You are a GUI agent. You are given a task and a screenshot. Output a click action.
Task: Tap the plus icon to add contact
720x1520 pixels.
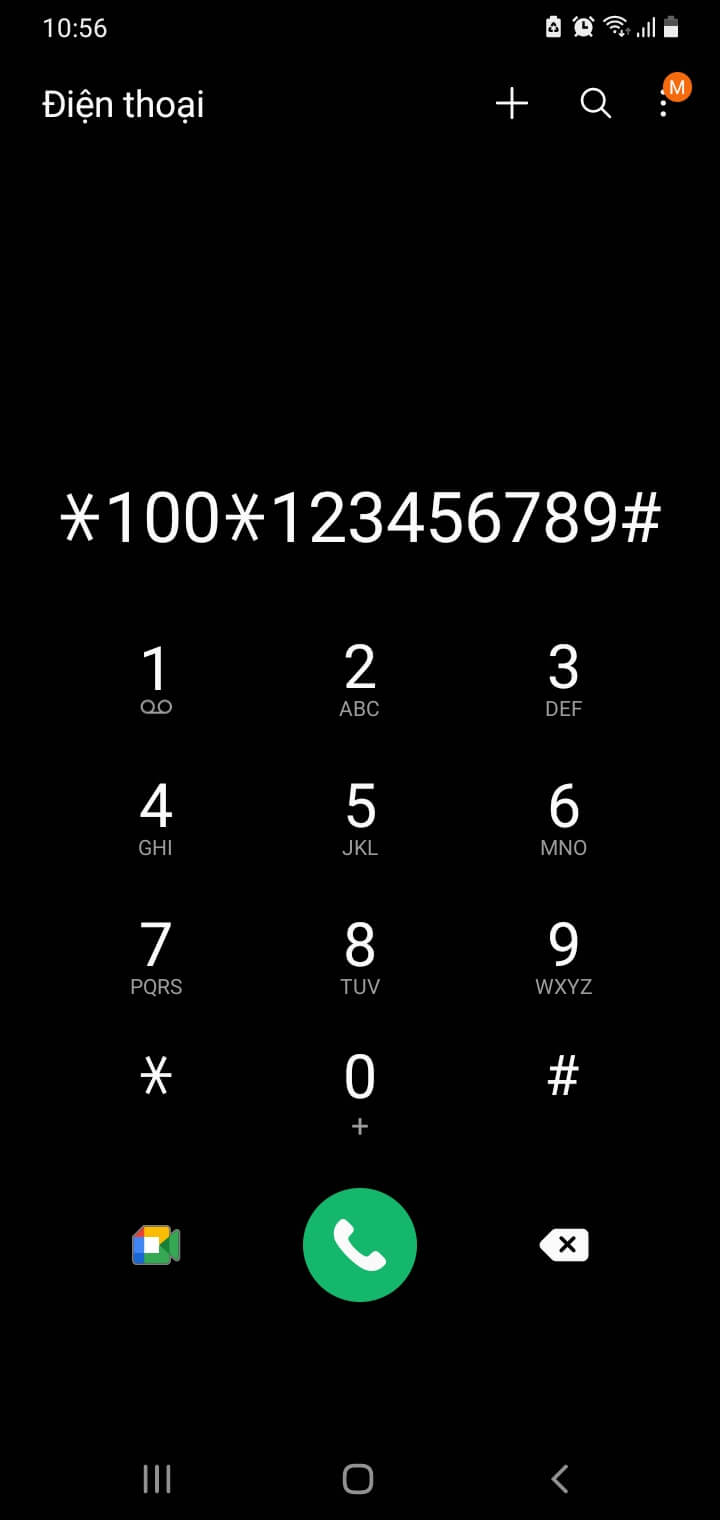point(511,103)
